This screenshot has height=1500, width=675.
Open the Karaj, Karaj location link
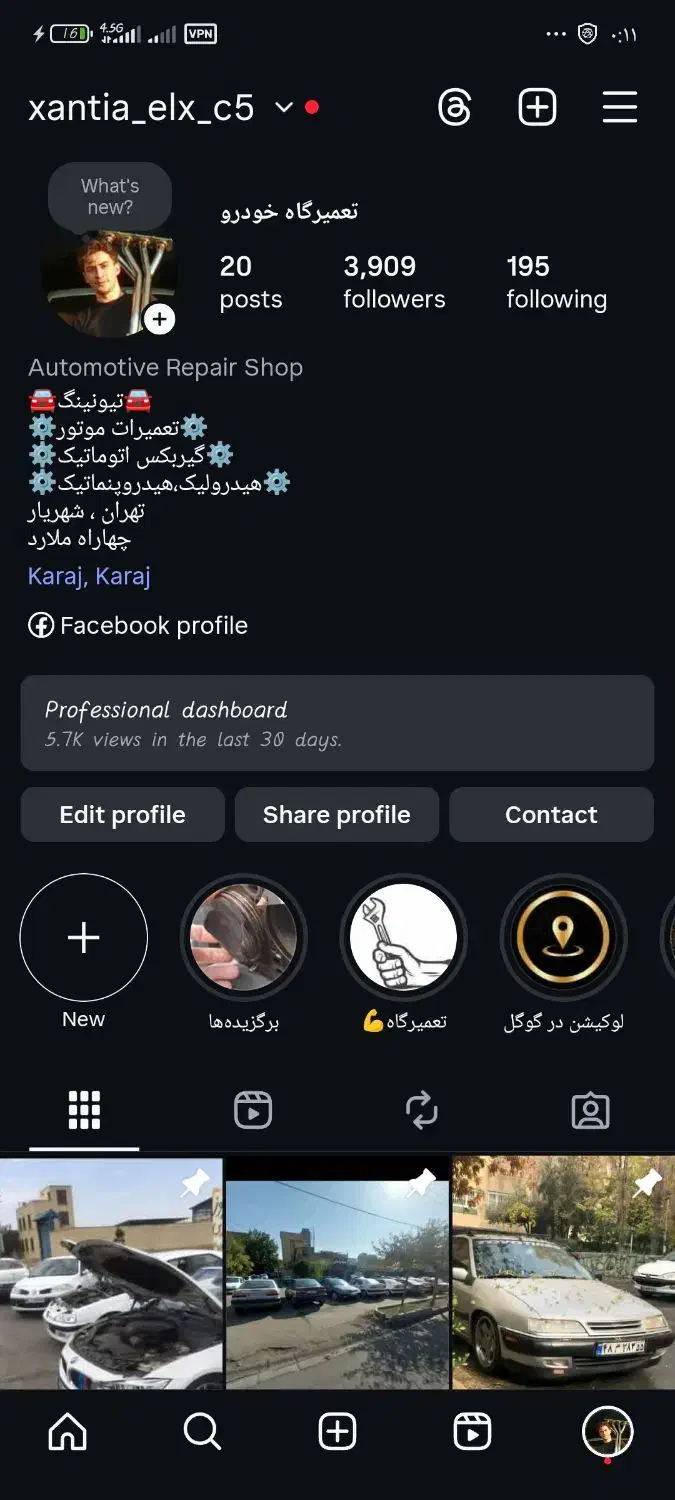coord(89,576)
